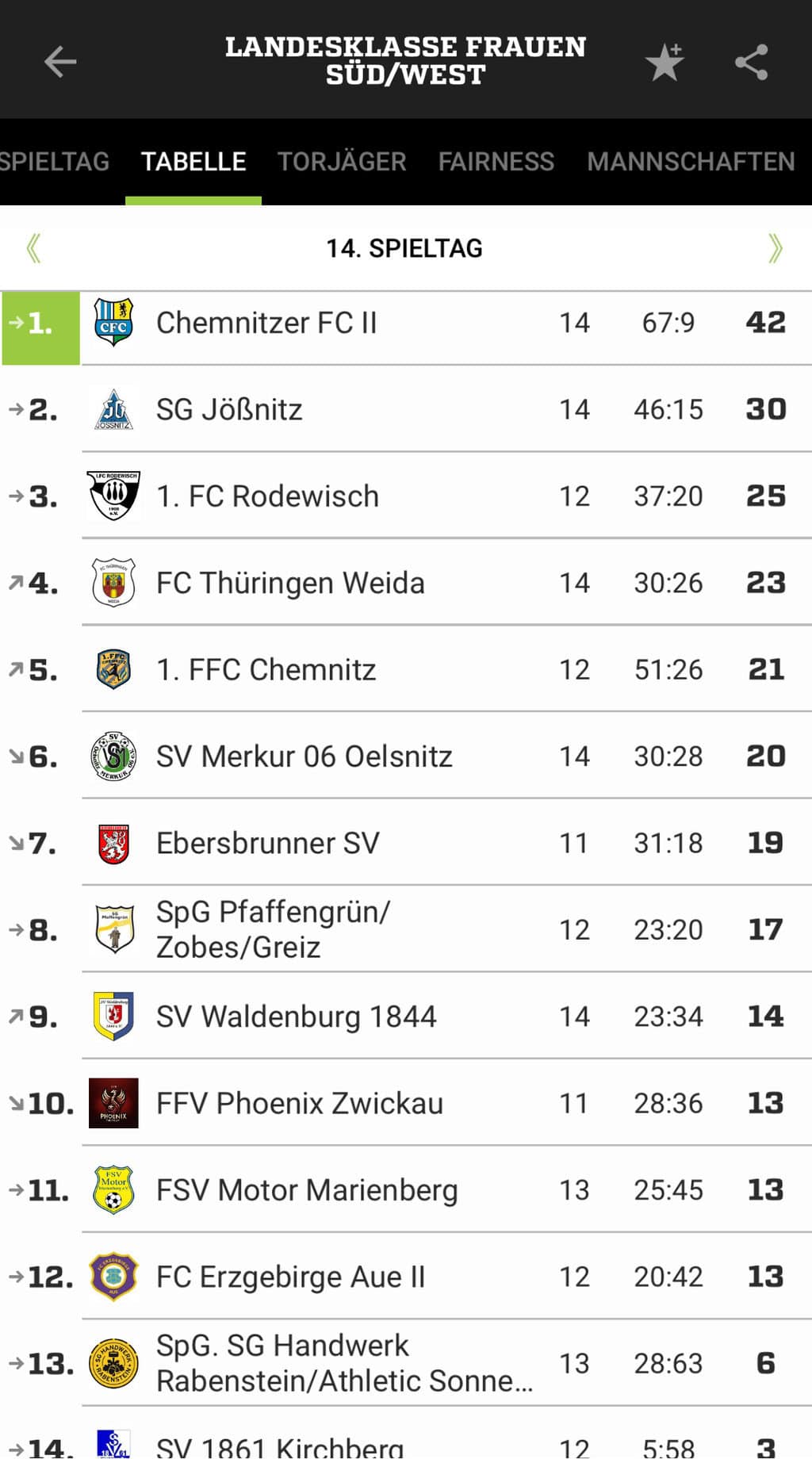Open FFV Phoenix Zwickau row
This screenshot has width=812, height=1459.
[x=406, y=1103]
